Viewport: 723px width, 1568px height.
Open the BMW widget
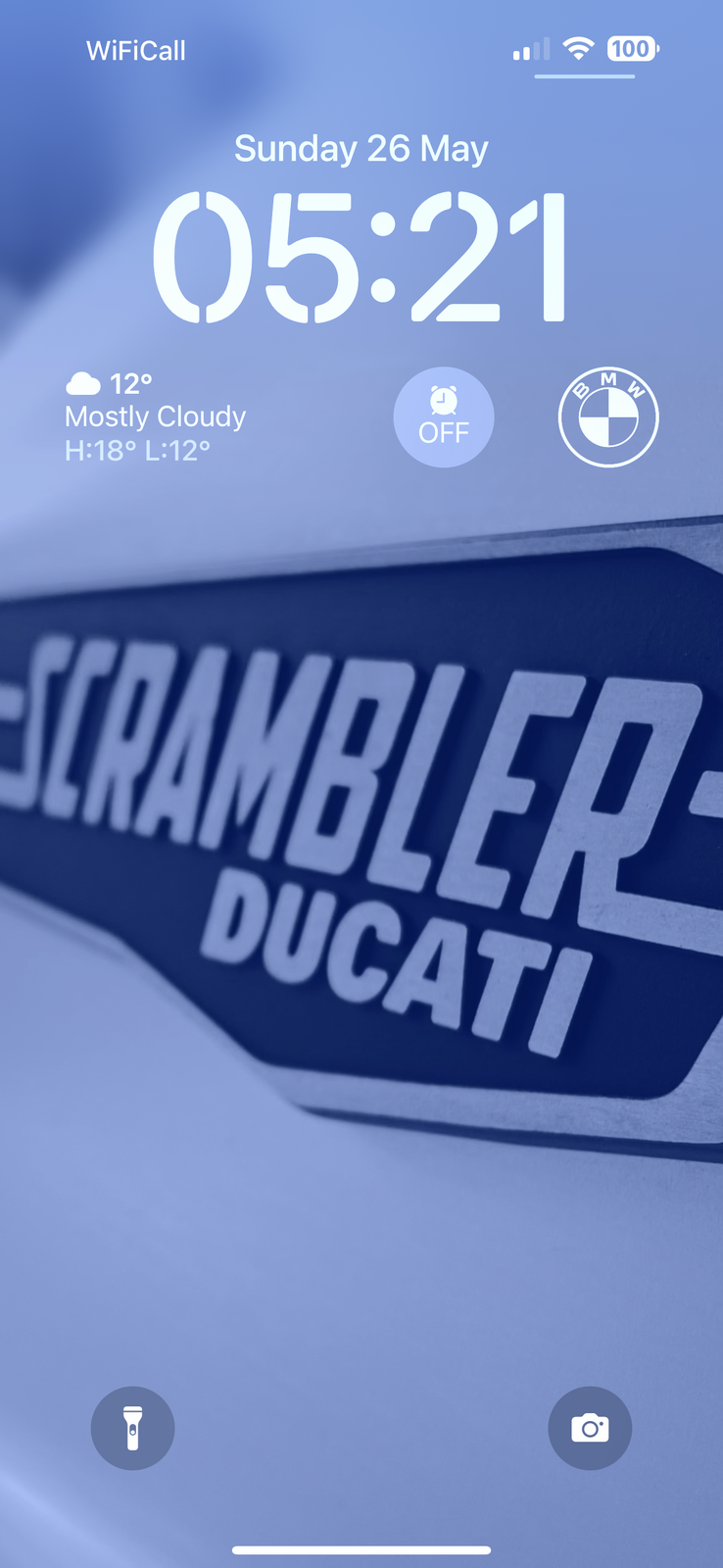608,417
